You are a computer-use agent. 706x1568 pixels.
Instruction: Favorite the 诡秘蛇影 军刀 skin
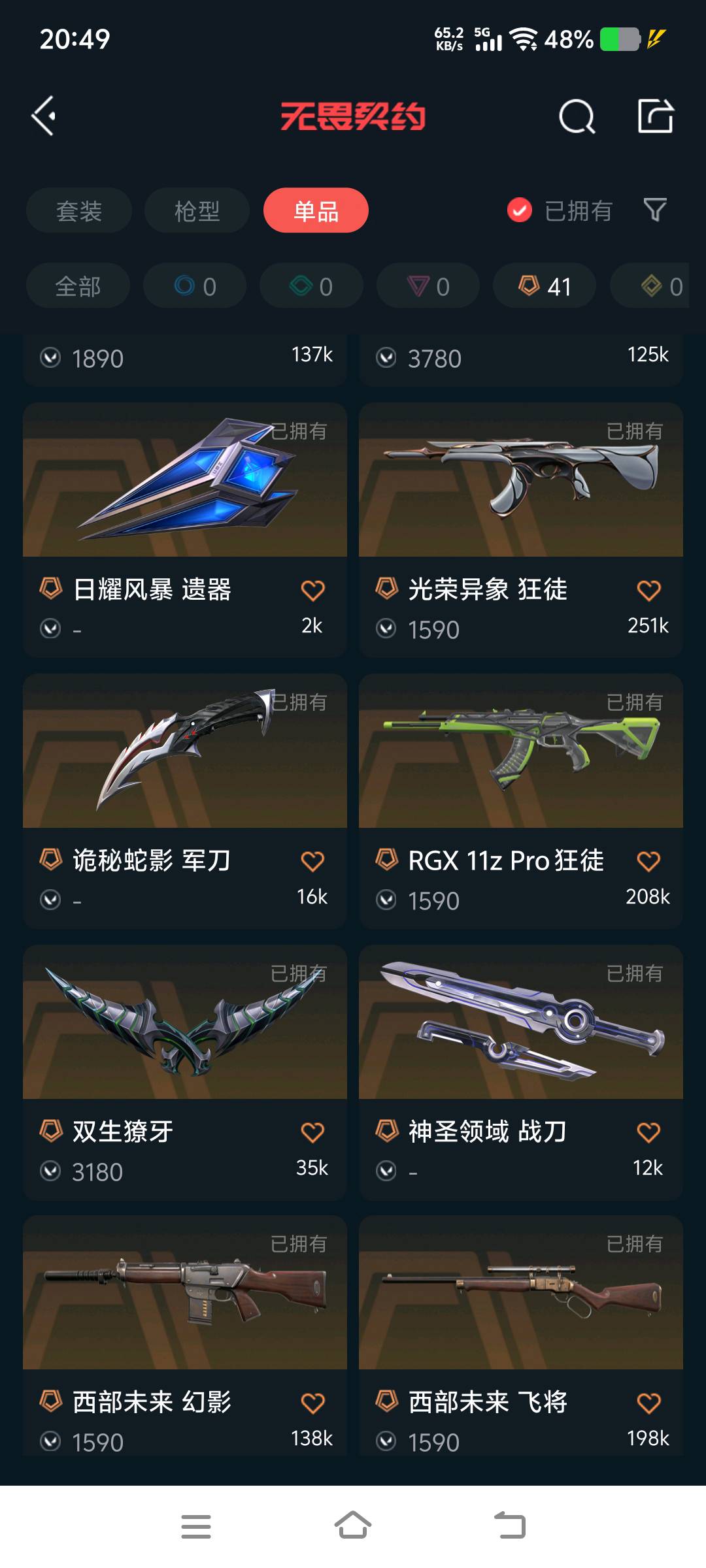[312, 861]
